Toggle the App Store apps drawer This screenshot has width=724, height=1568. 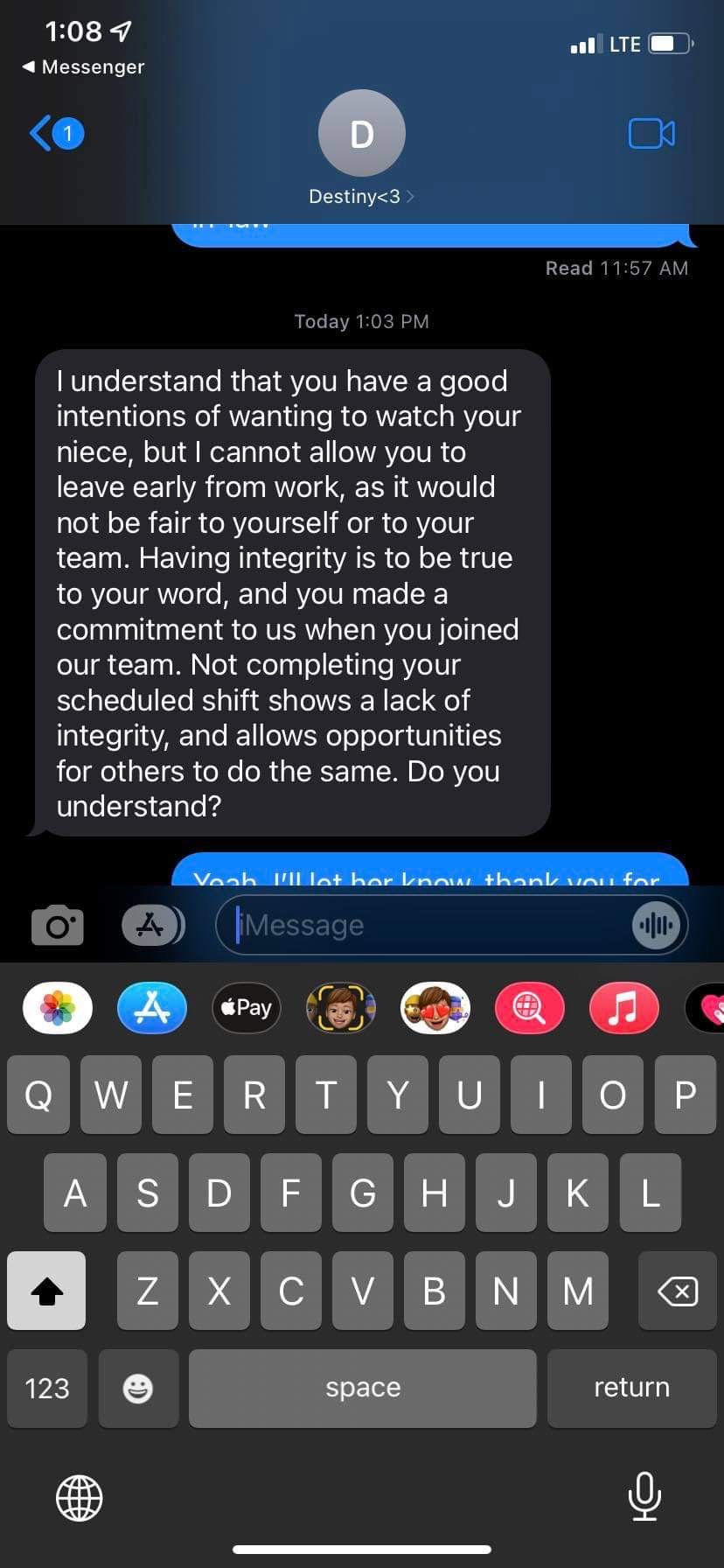(152, 926)
